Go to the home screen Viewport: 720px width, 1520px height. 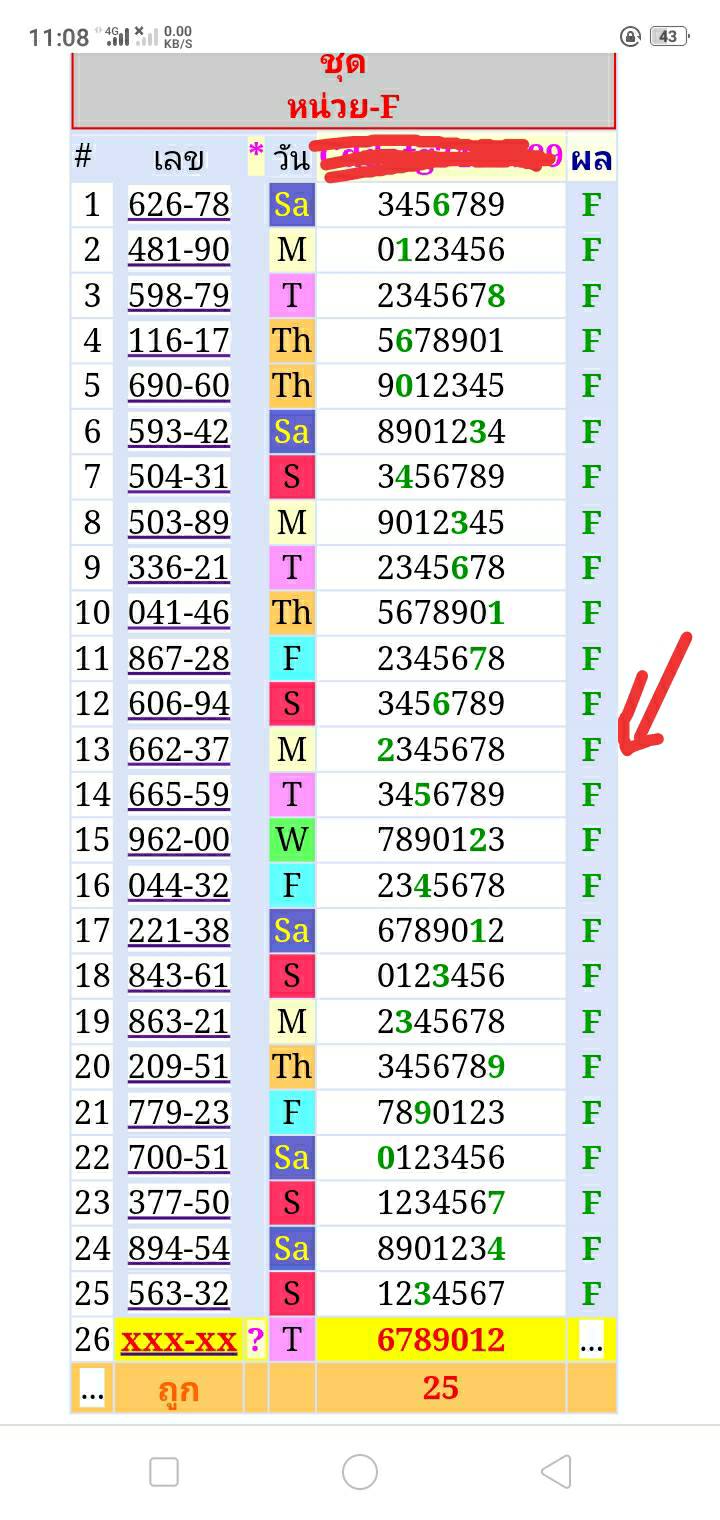[360, 1472]
